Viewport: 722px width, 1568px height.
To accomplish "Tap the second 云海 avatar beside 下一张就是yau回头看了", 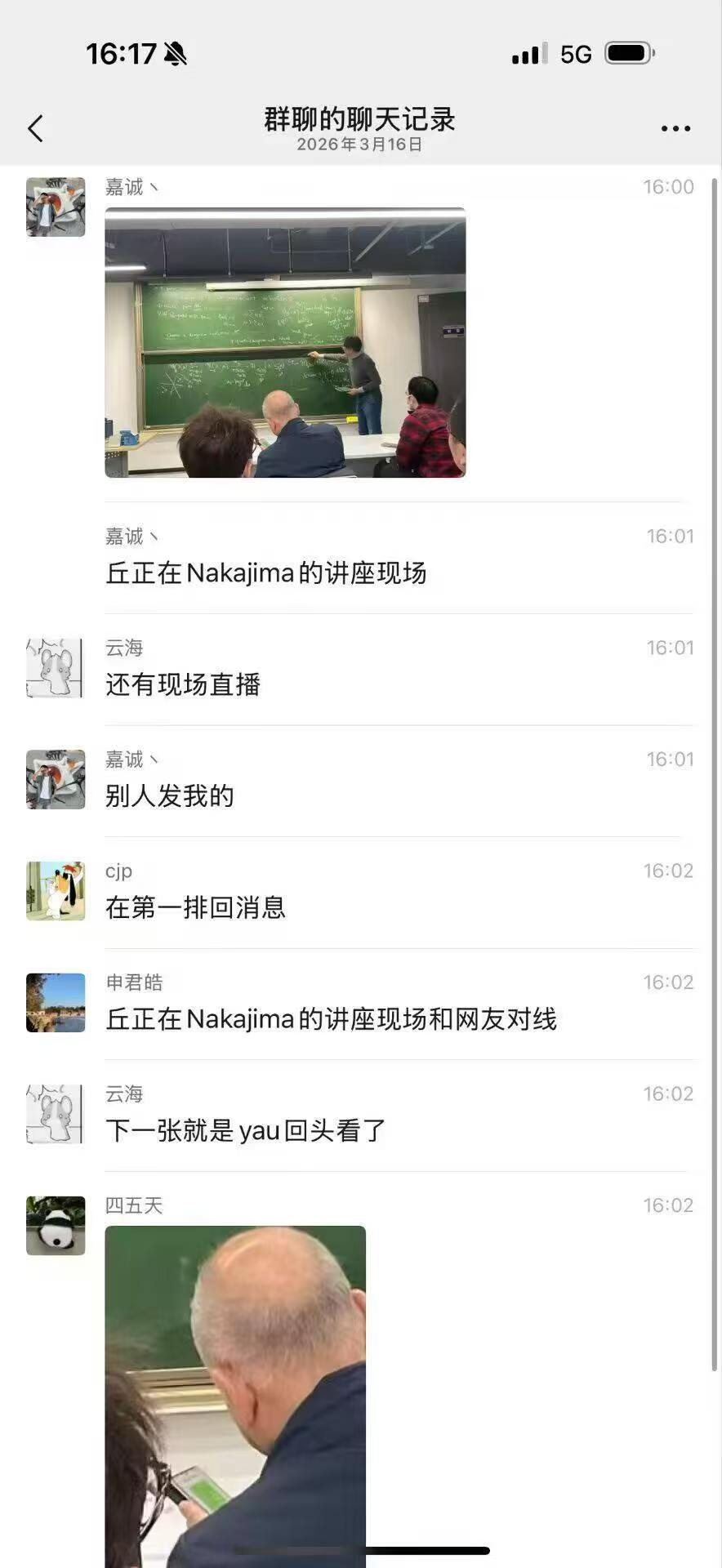I will pos(56,1114).
